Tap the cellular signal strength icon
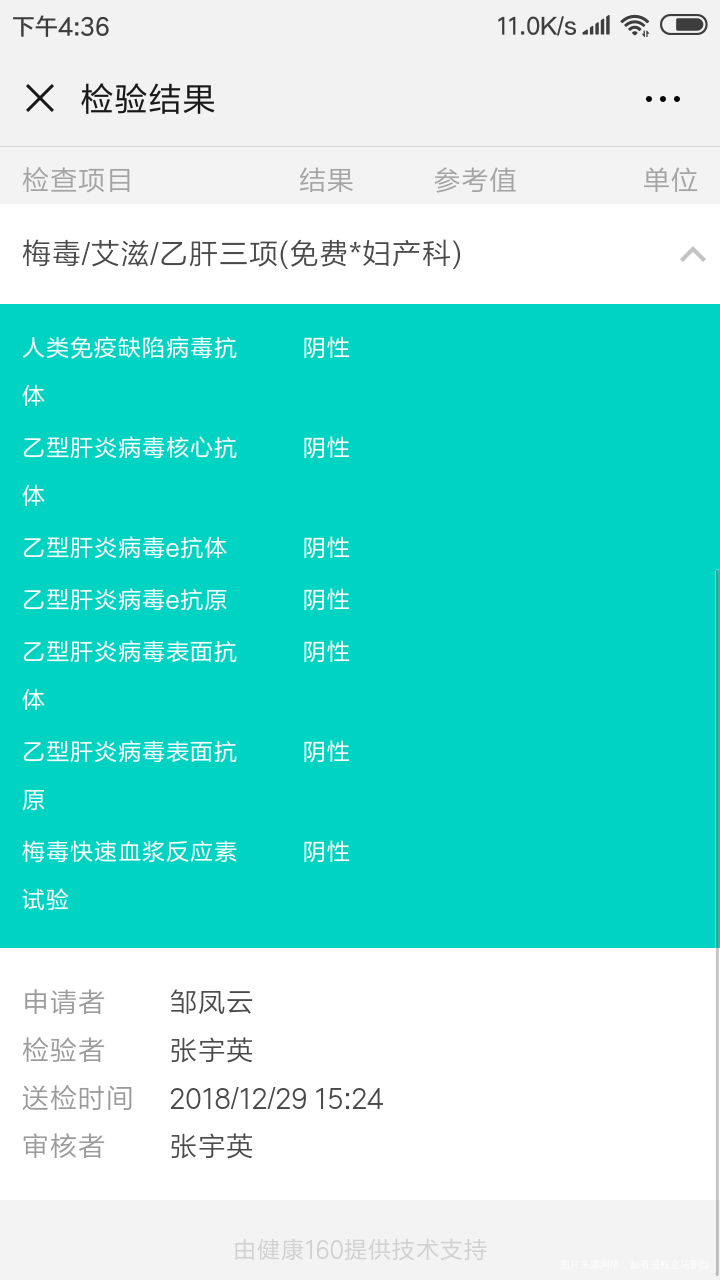The height and width of the screenshot is (1280, 720). [x=595, y=26]
